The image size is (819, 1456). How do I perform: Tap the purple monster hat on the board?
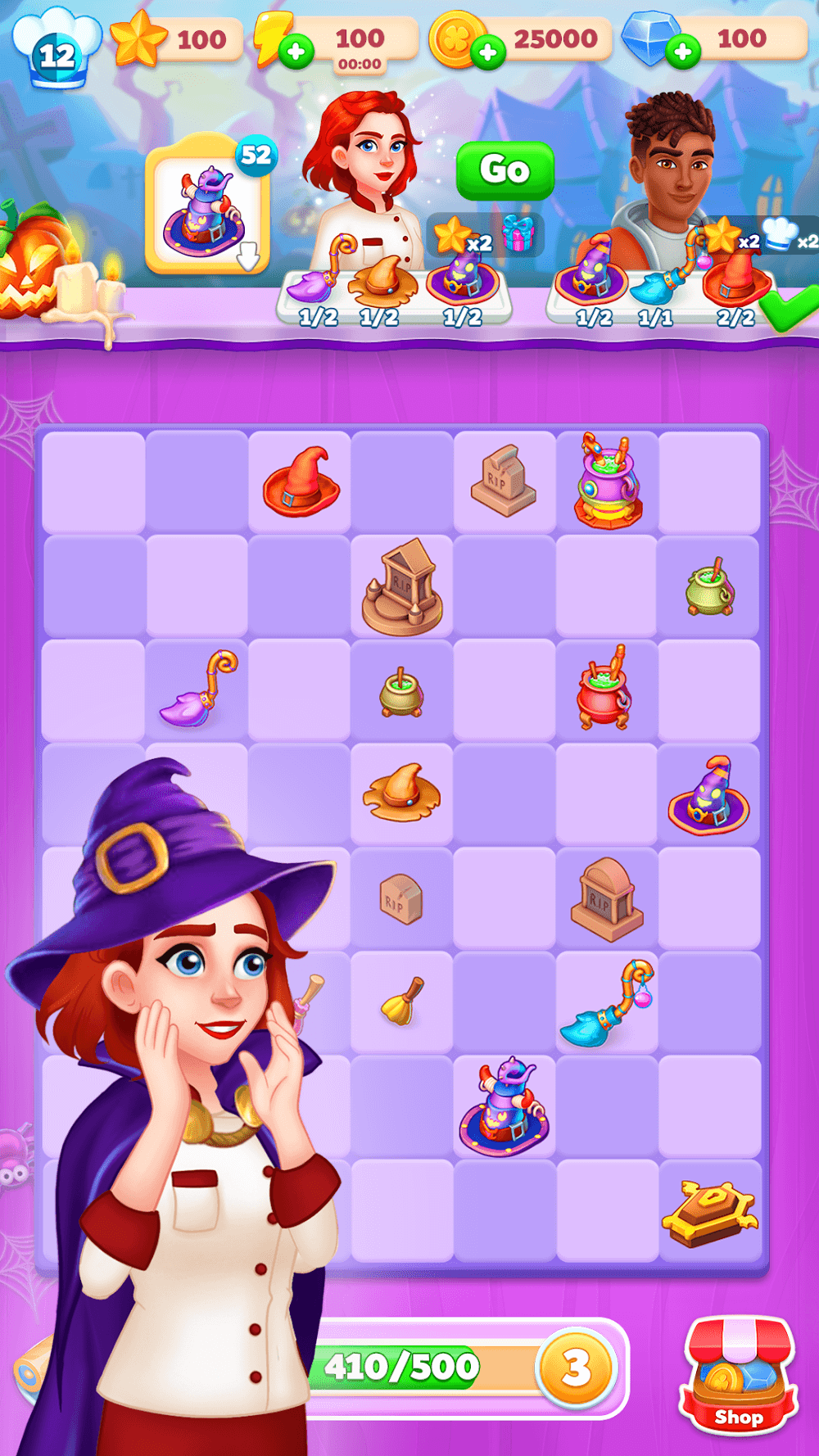click(709, 796)
